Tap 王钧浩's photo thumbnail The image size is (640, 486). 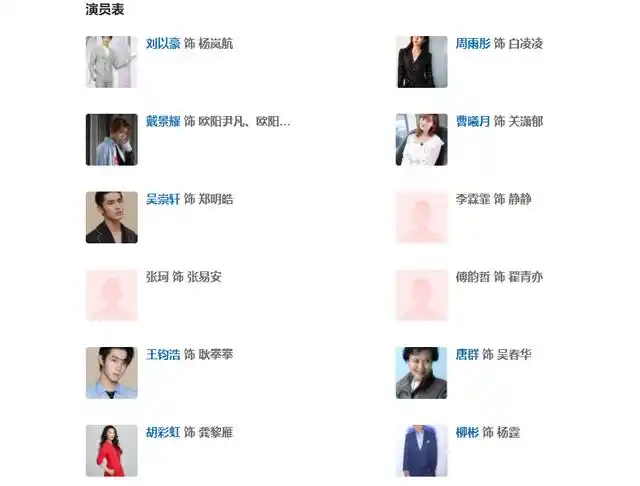coord(111,373)
